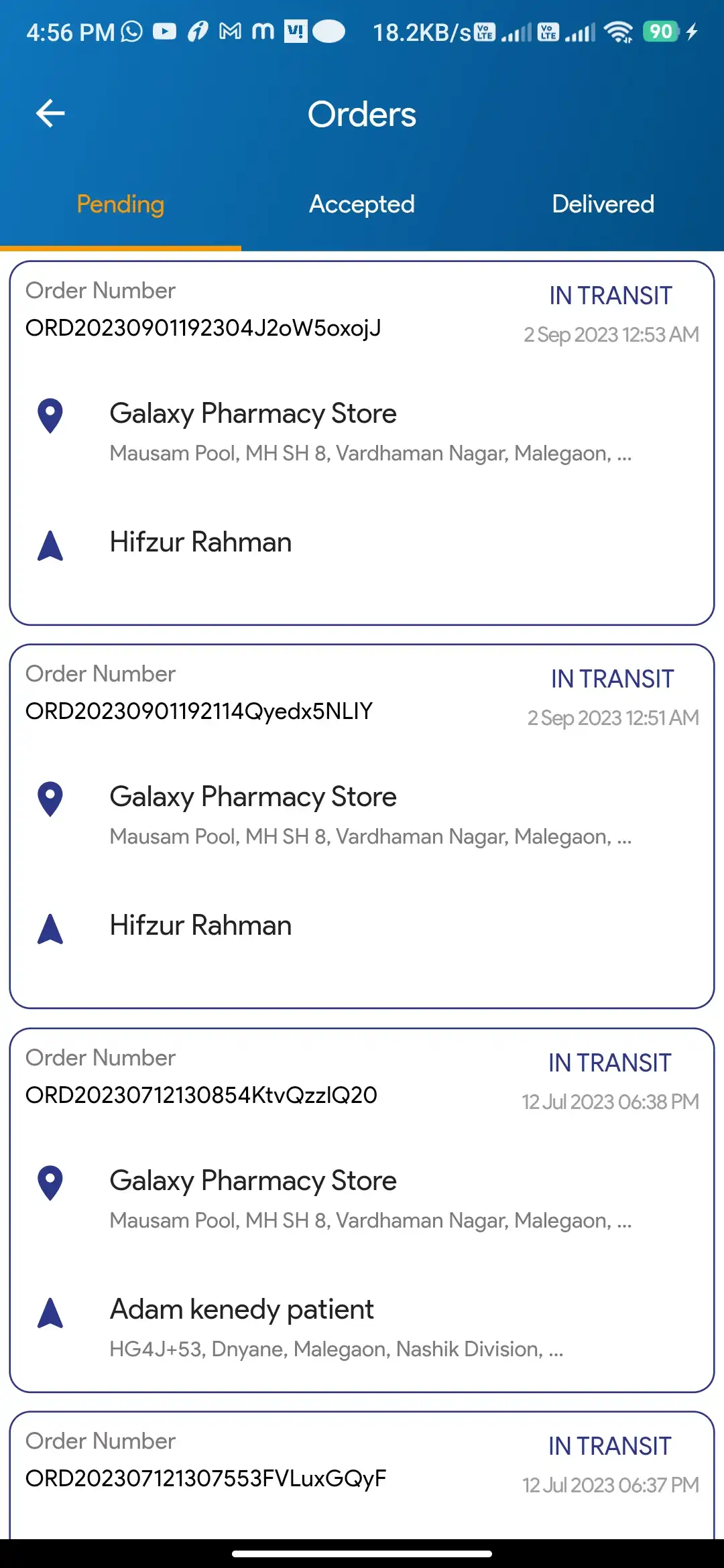
Task: Tap the YouTube icon in the status bar
Action: coord(164,30)
